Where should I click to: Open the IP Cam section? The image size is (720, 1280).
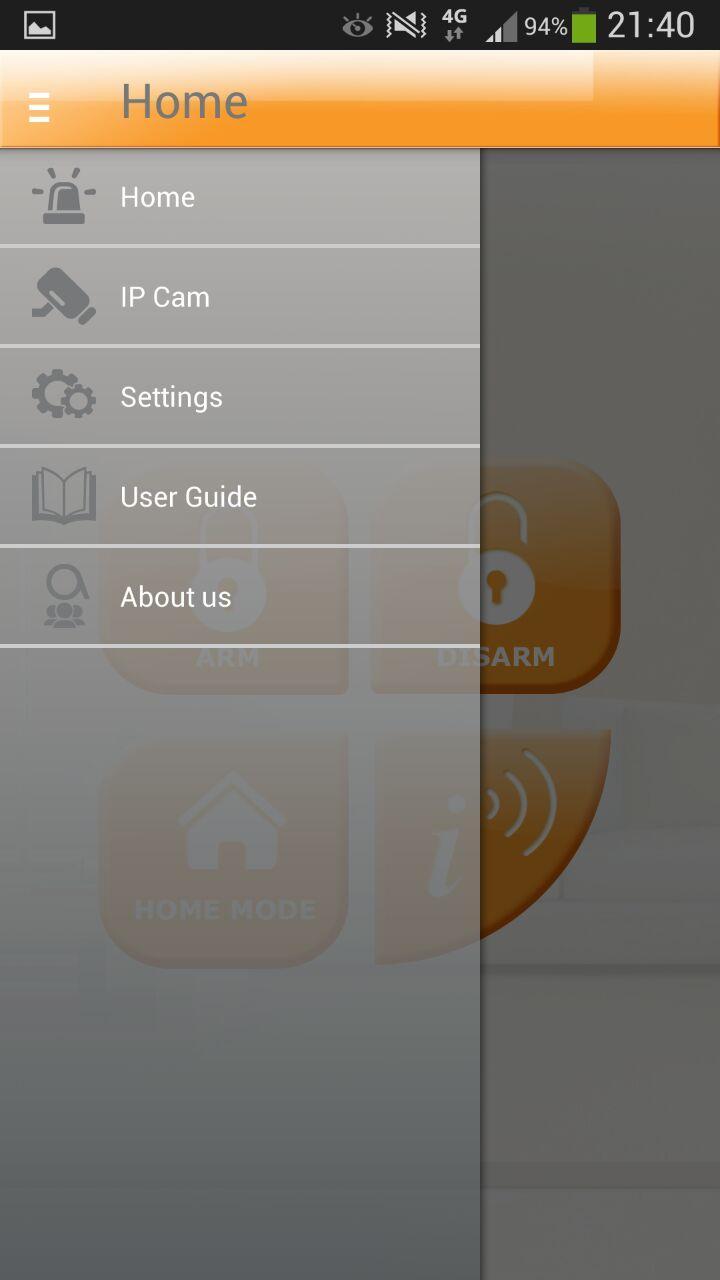[x=240, y=297]
